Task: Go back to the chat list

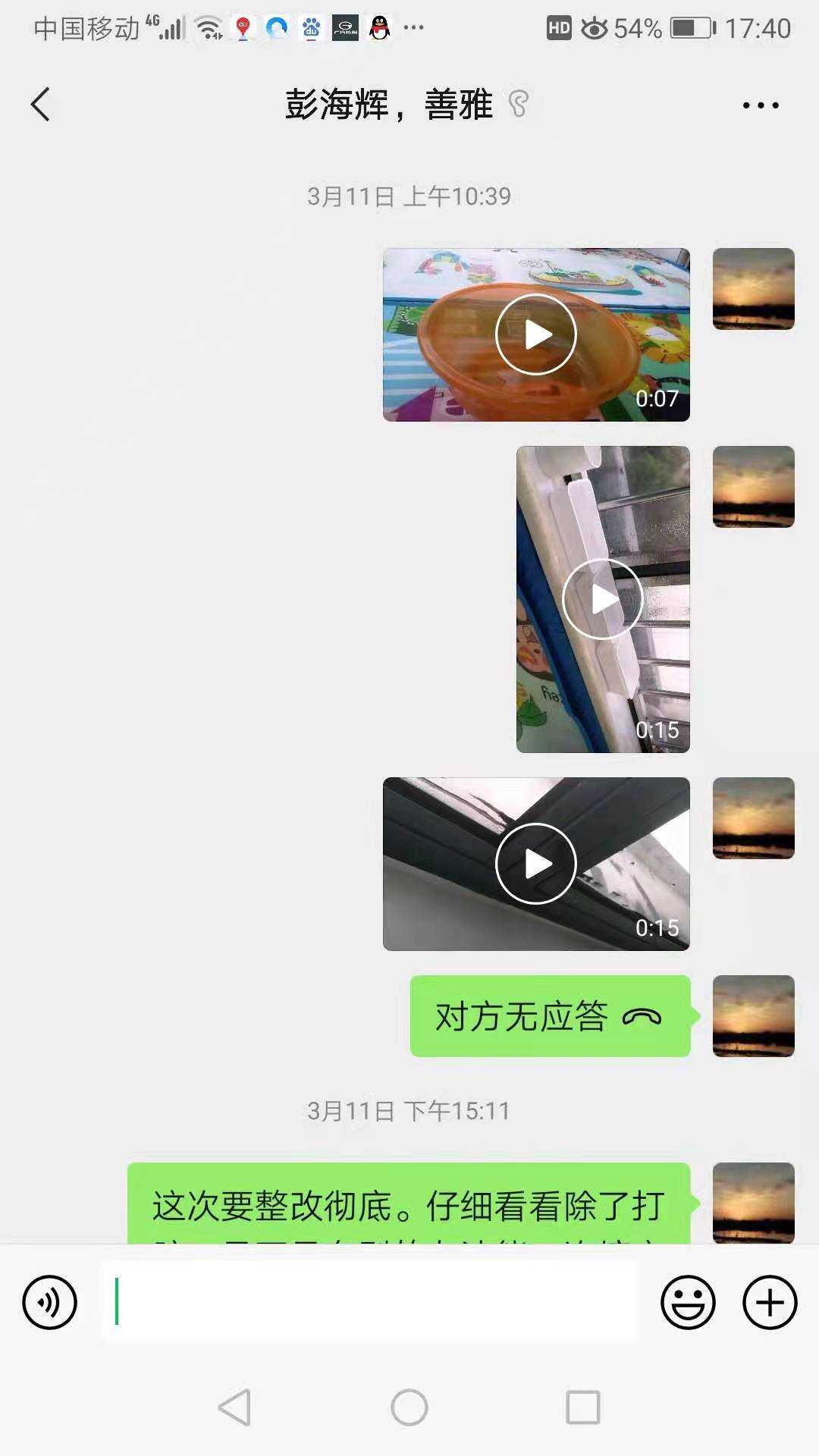Action: pos(41,105)
